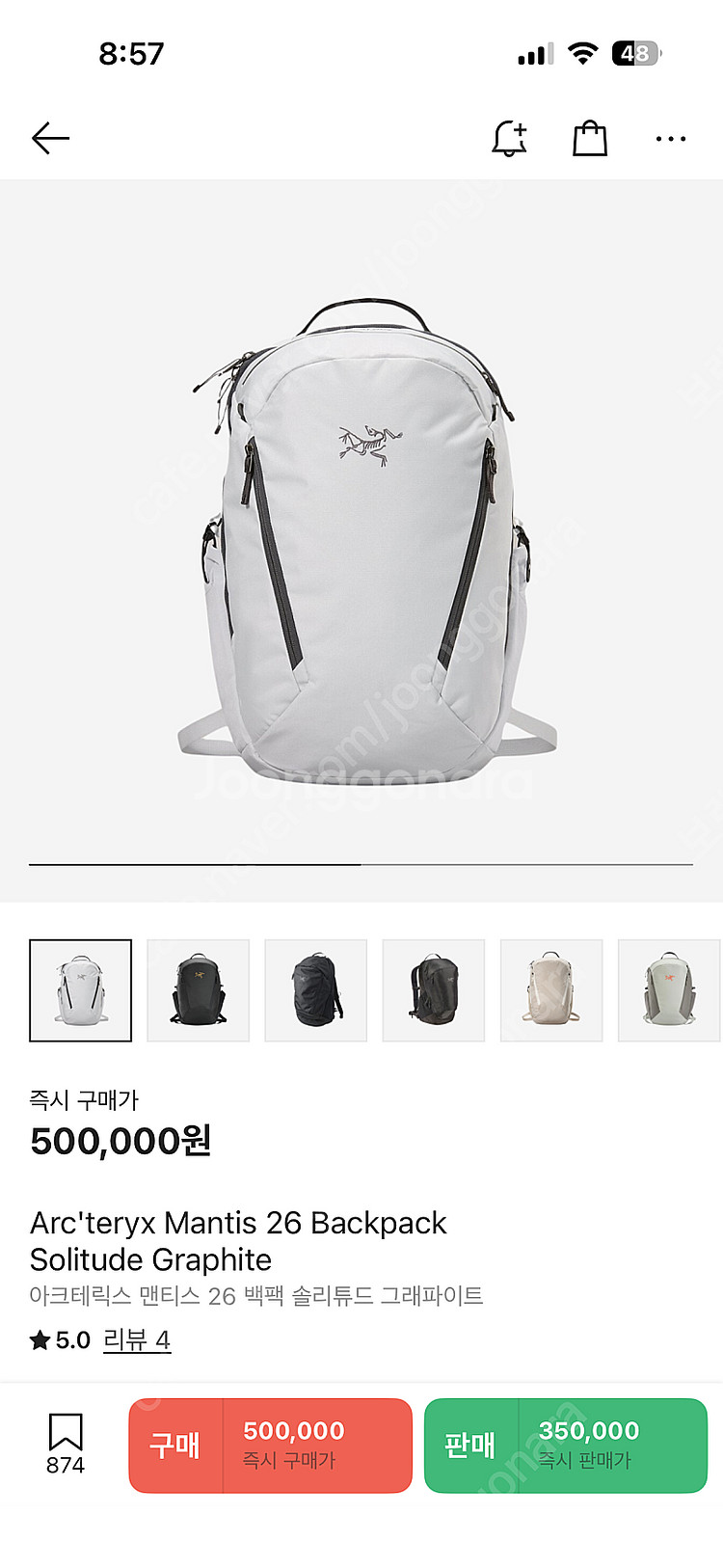
Task: View the sage green backpack thumbnail
Action: 668,990
